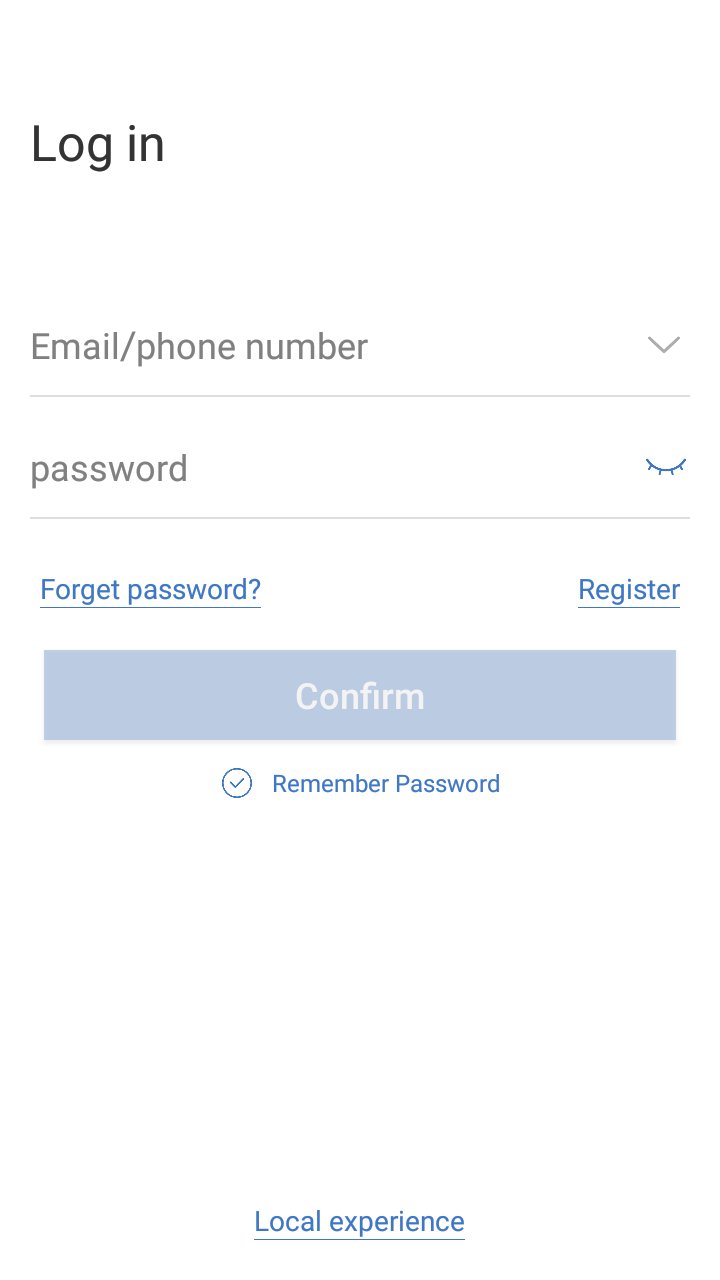720x1280 pixels.
Task: Check the Remember Password checkbox
Action: pyautogui.click(x=236, y=784)
